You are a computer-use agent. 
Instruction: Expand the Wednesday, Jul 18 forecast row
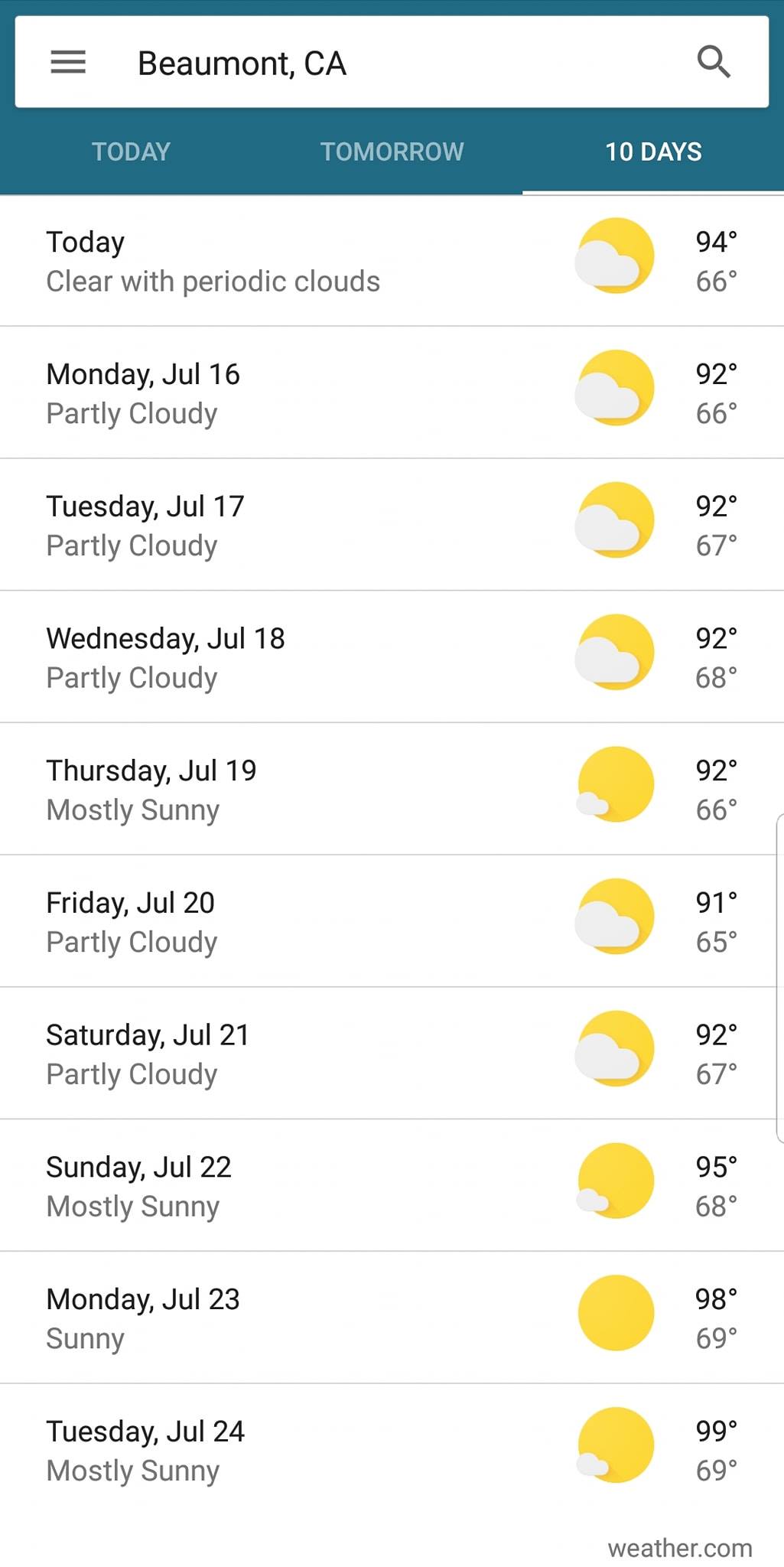(x=392, y=657)
